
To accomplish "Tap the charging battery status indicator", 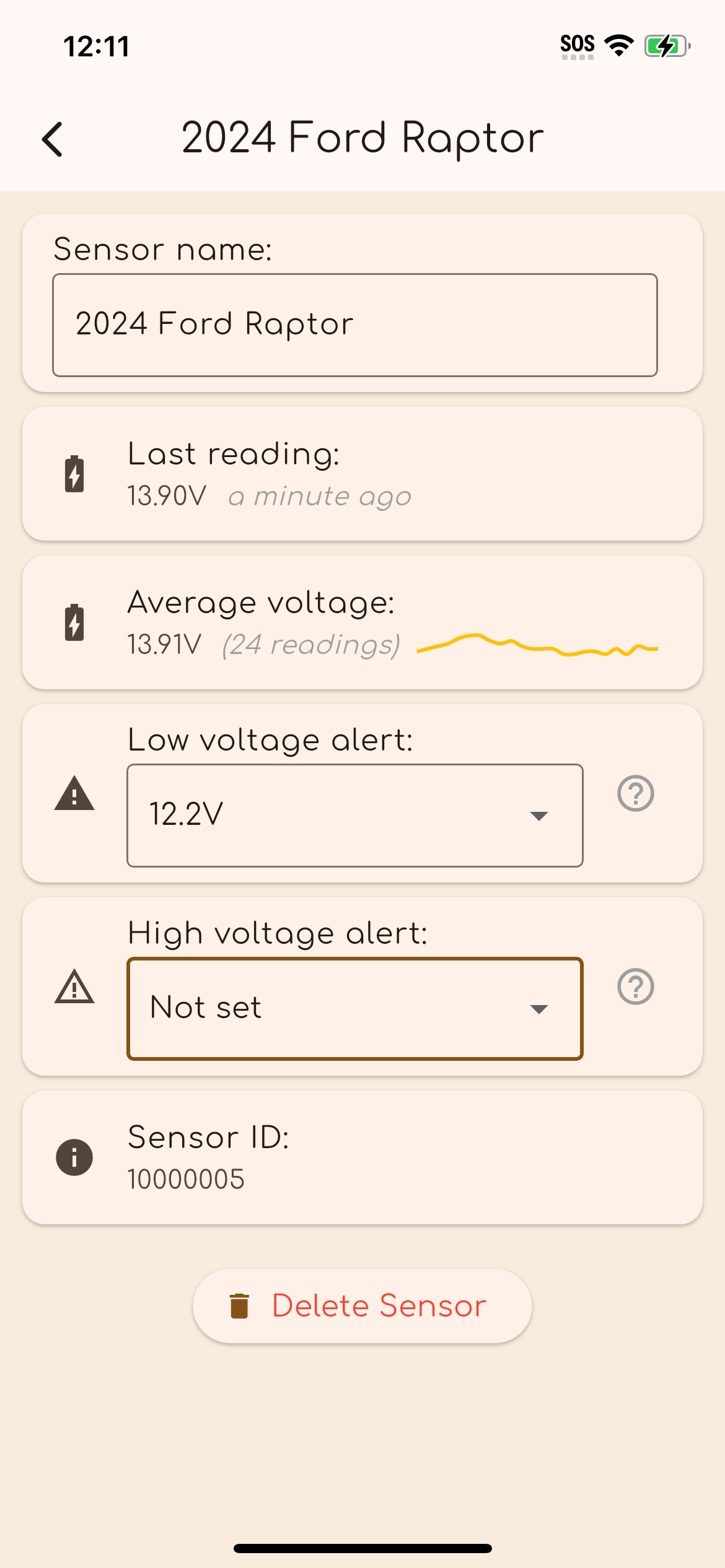I will tap(666, 45).
